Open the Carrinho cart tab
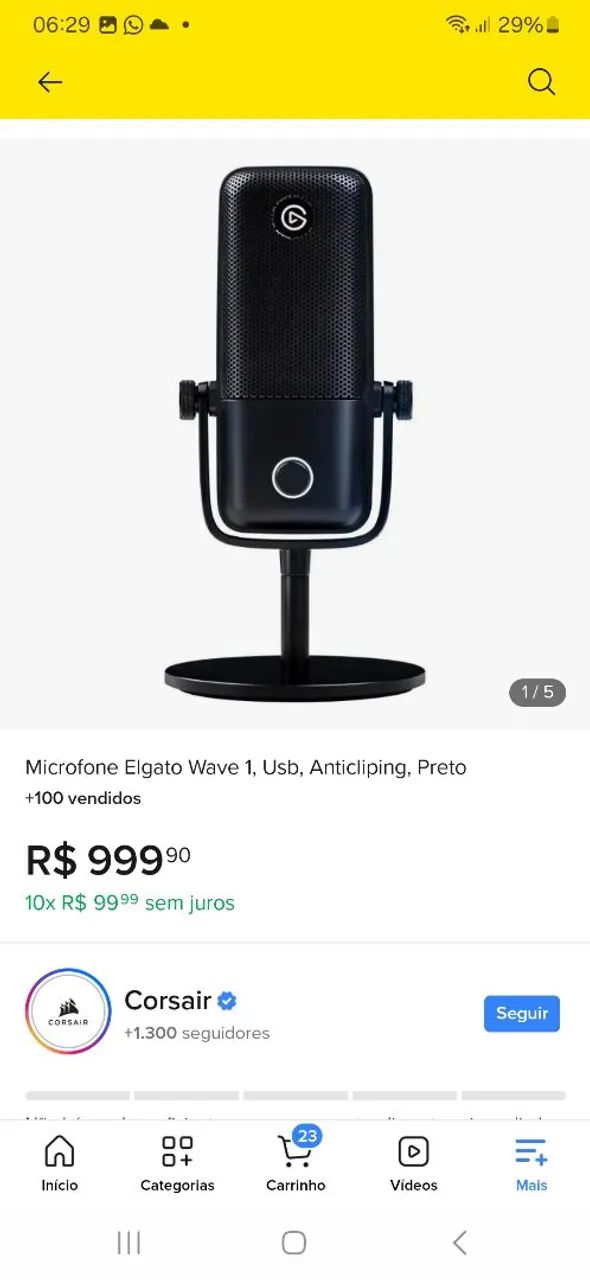590x1280 pixels. coord(295,1163)
